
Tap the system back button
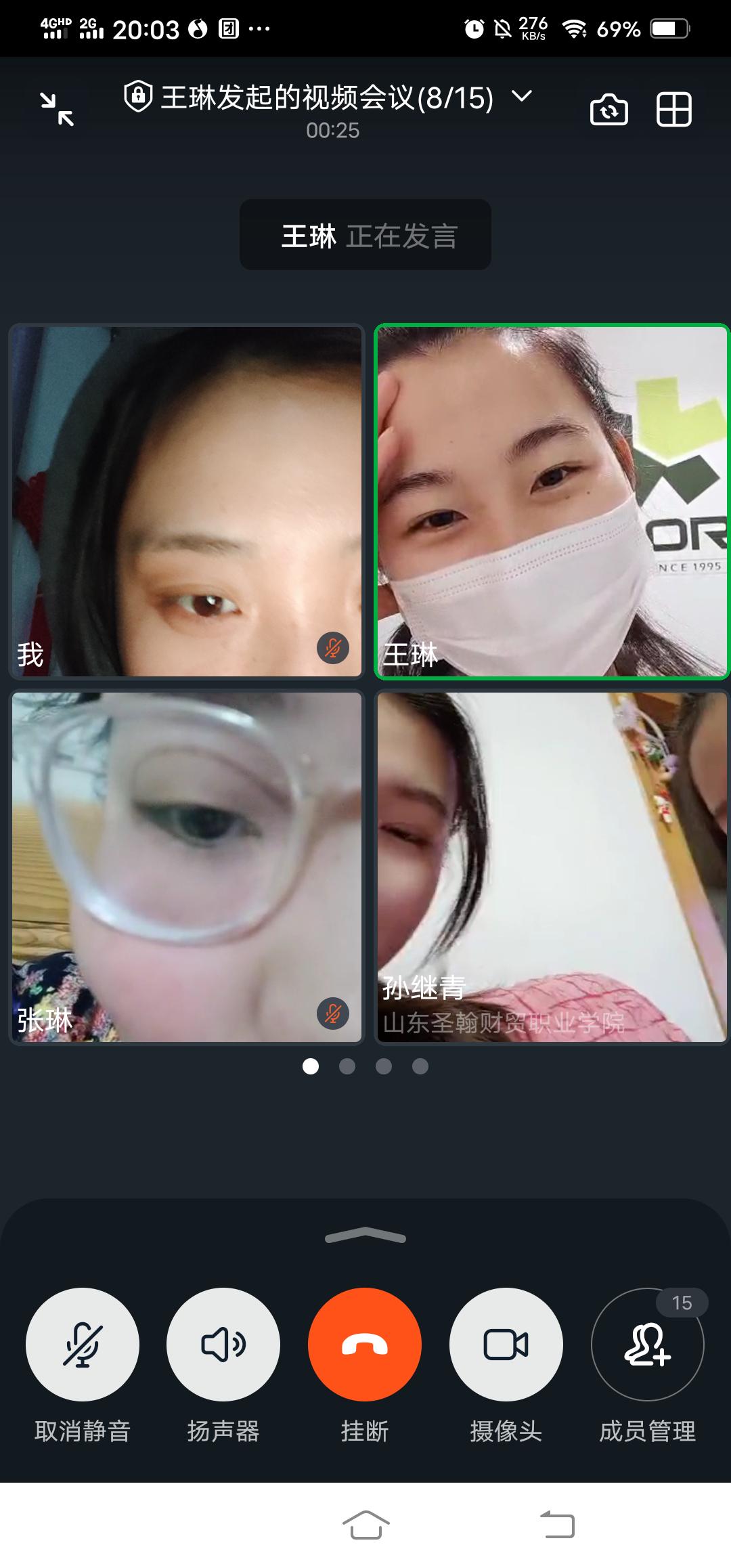(x=557, y=1525)
